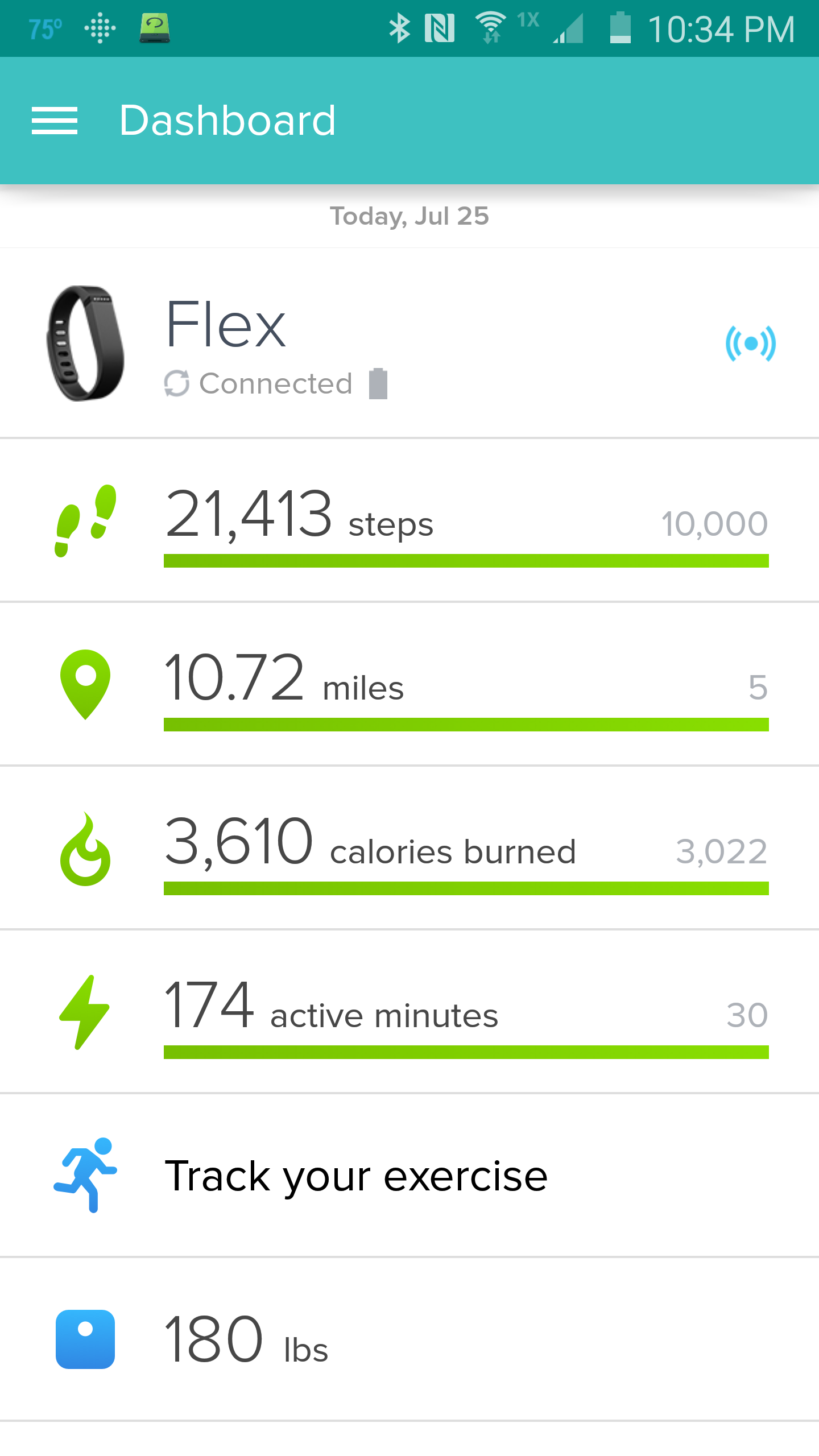Open the 10.72 miles distance tile
The height and width of the screenshot is (1456, 819).
pos(409,684)
